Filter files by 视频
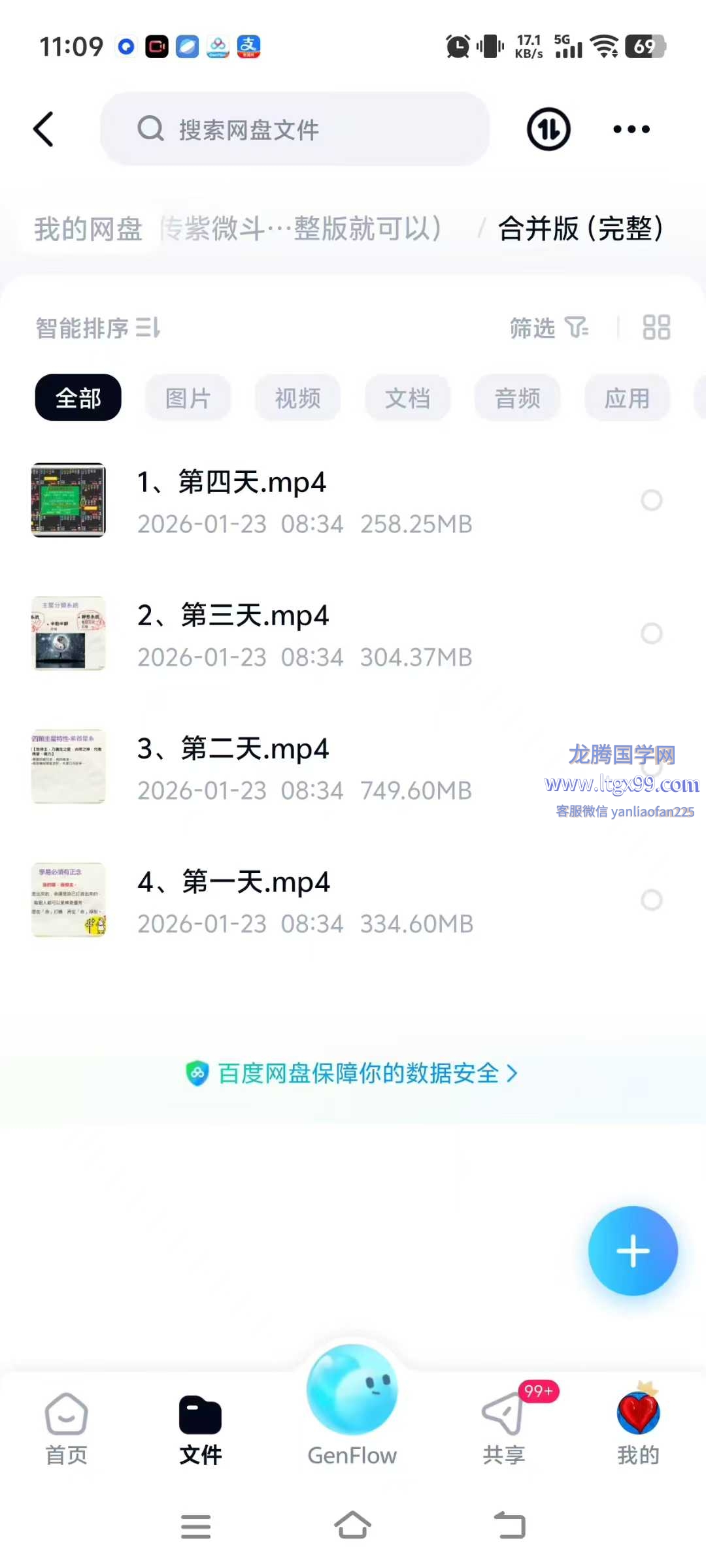The image size is (706, 1568). click(297, 398)
